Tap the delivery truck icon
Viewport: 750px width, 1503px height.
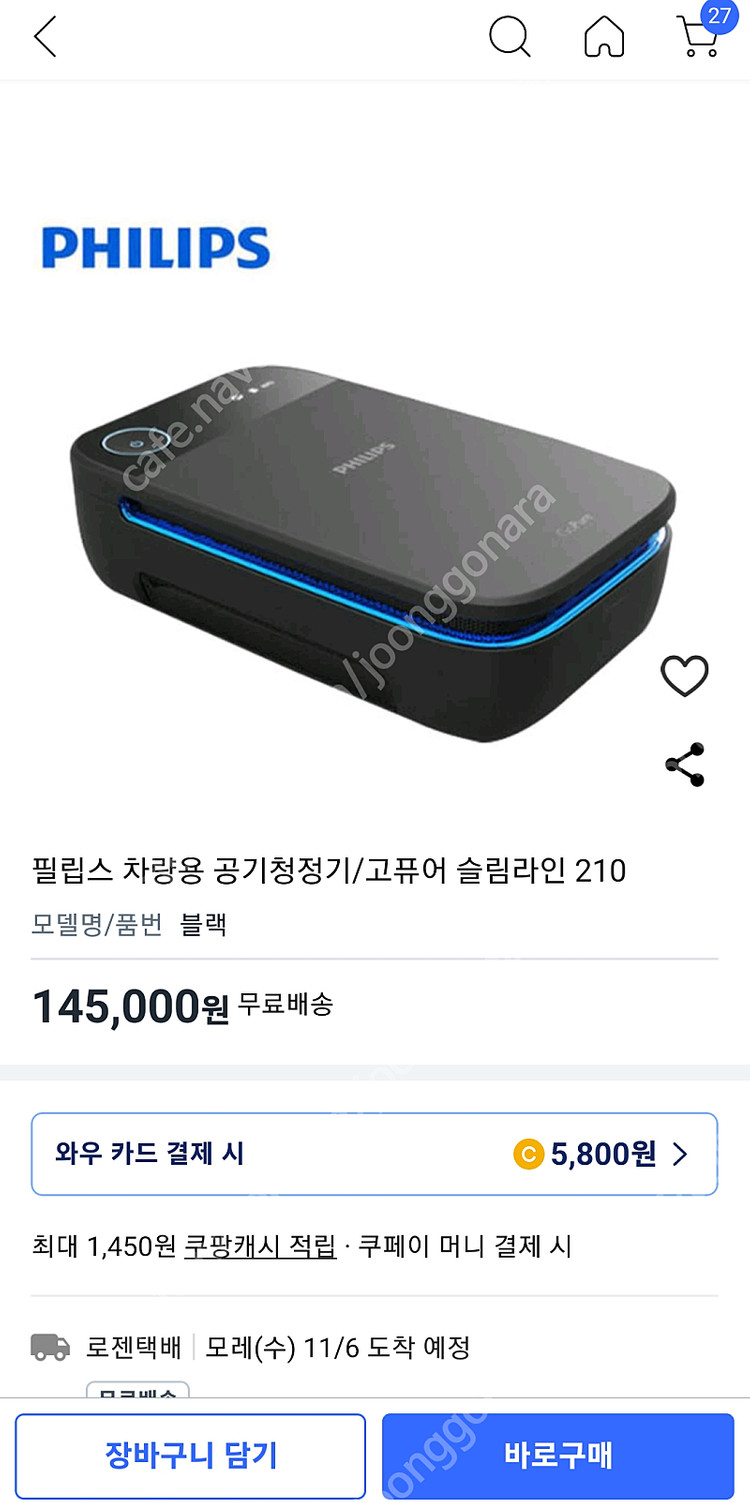48,1347
